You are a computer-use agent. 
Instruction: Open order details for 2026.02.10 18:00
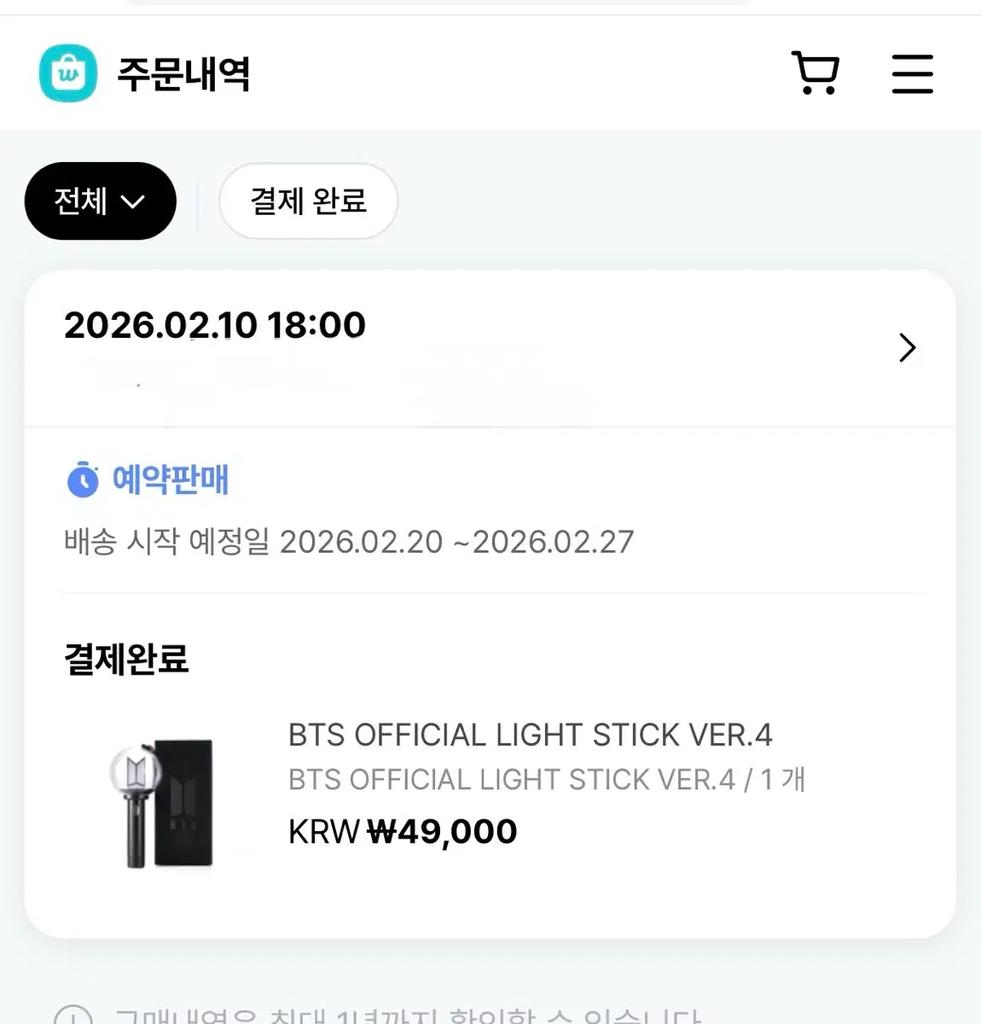(x=906, y=347)
